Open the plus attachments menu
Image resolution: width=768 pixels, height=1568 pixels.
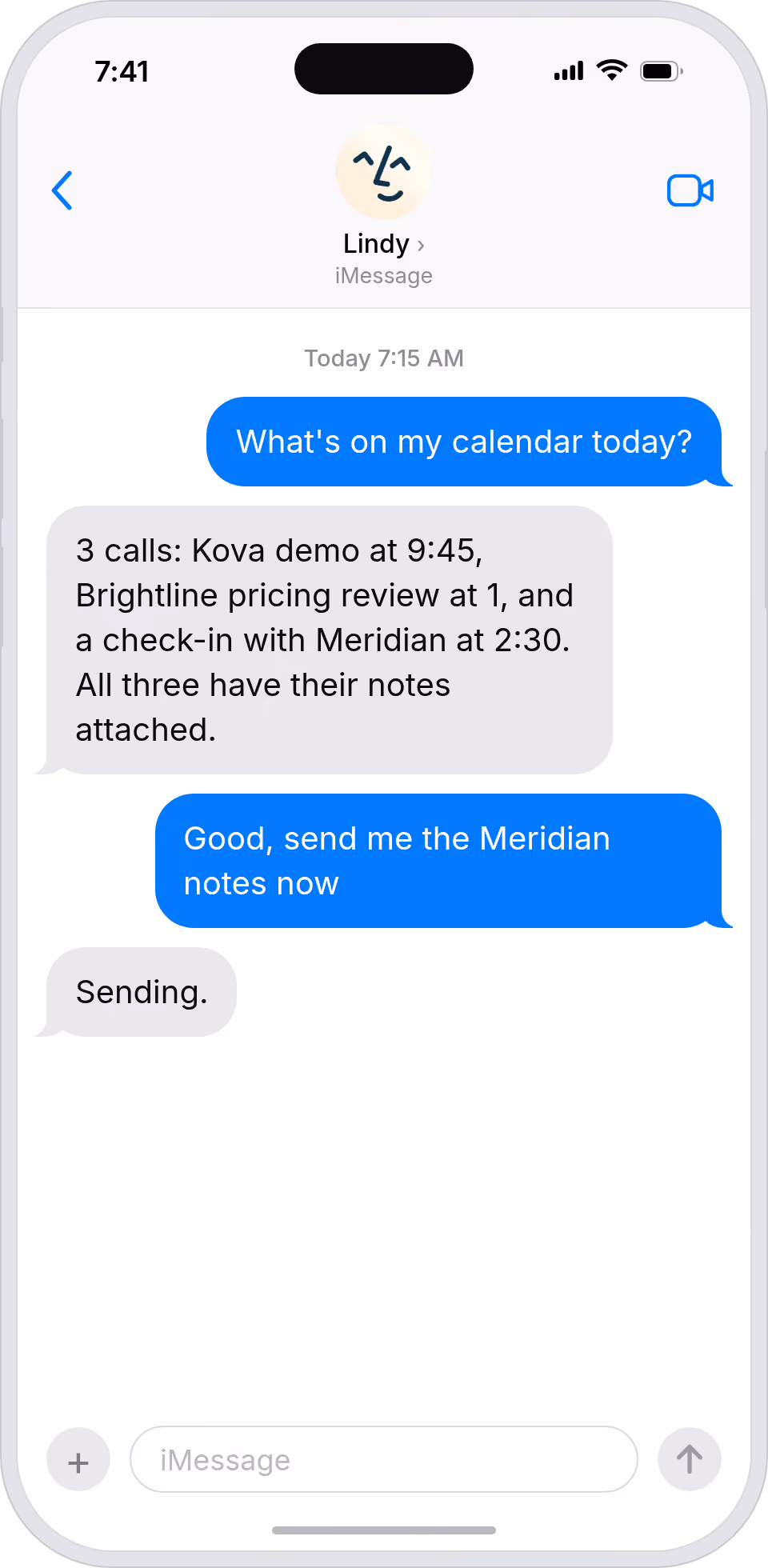(78, 1459)
